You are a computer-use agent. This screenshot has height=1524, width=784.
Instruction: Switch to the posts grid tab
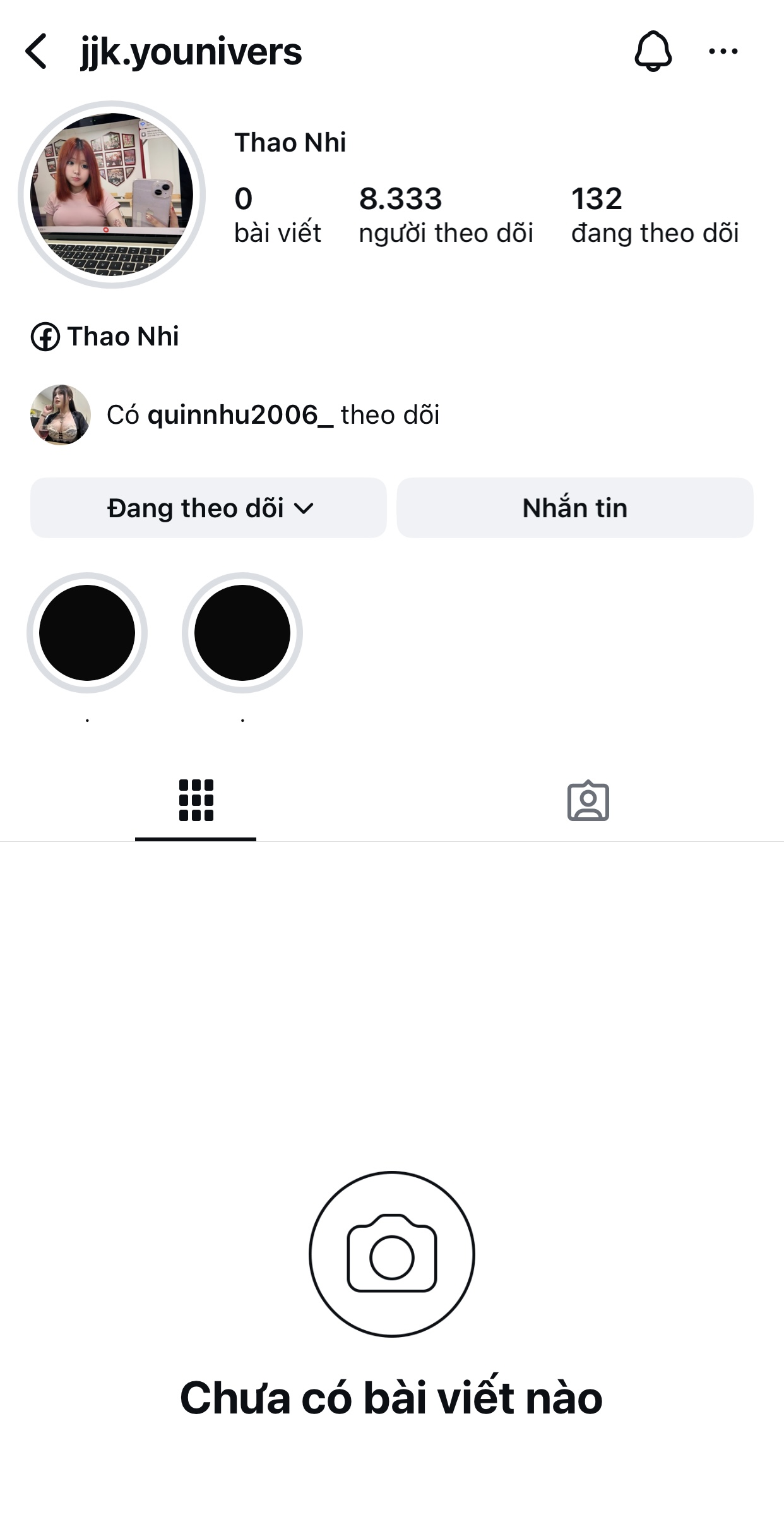196,800
